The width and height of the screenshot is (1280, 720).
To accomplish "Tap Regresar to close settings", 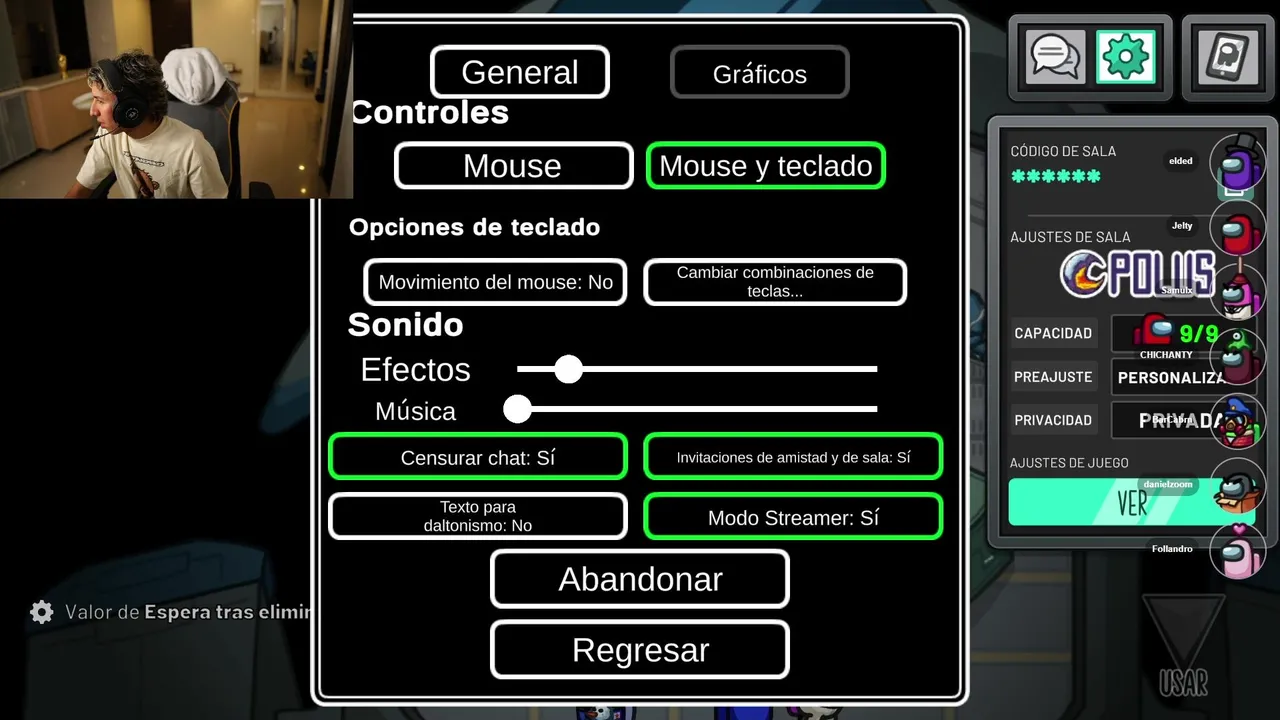I will (640, 650).
